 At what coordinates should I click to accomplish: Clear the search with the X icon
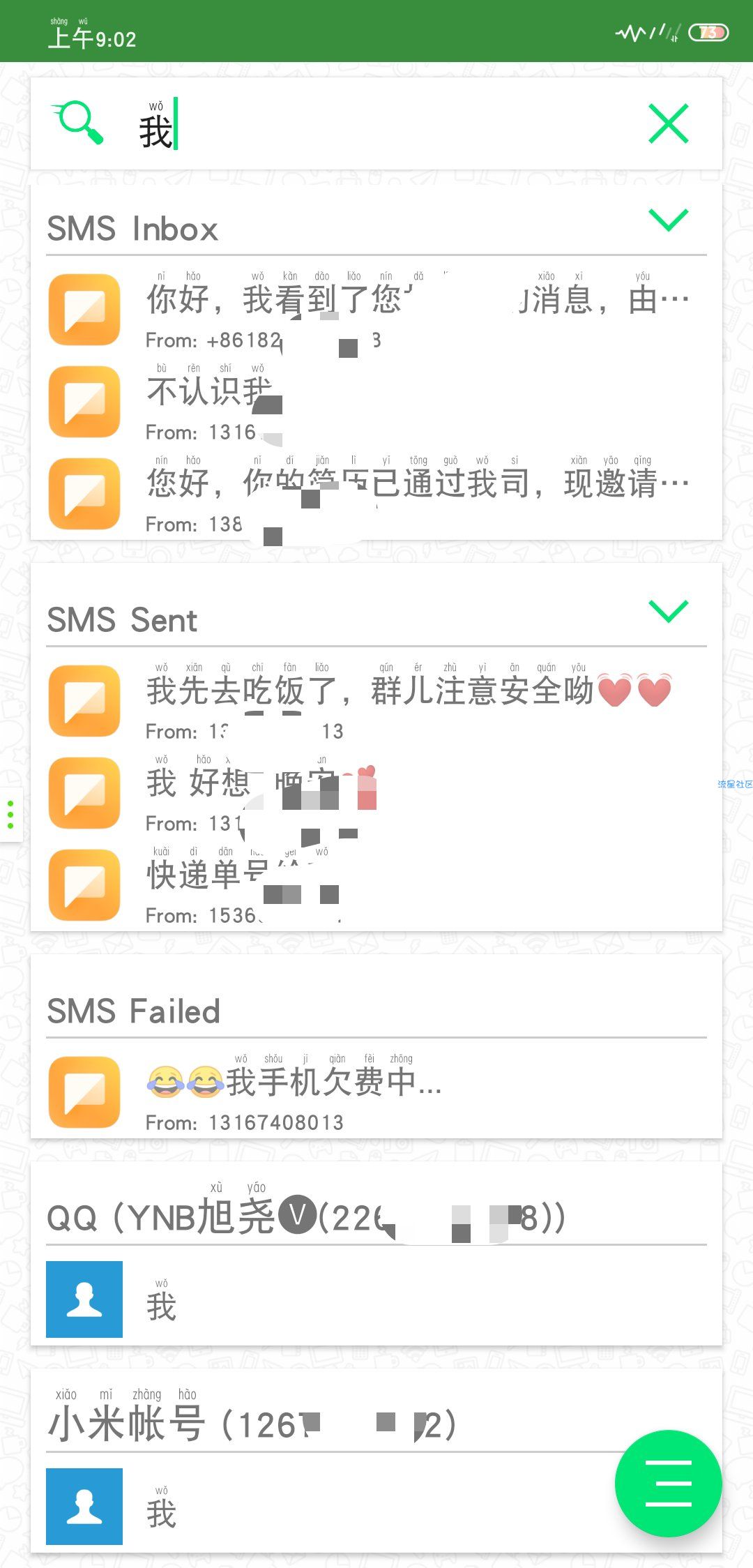pyautogui.click(x=668, y=123)
